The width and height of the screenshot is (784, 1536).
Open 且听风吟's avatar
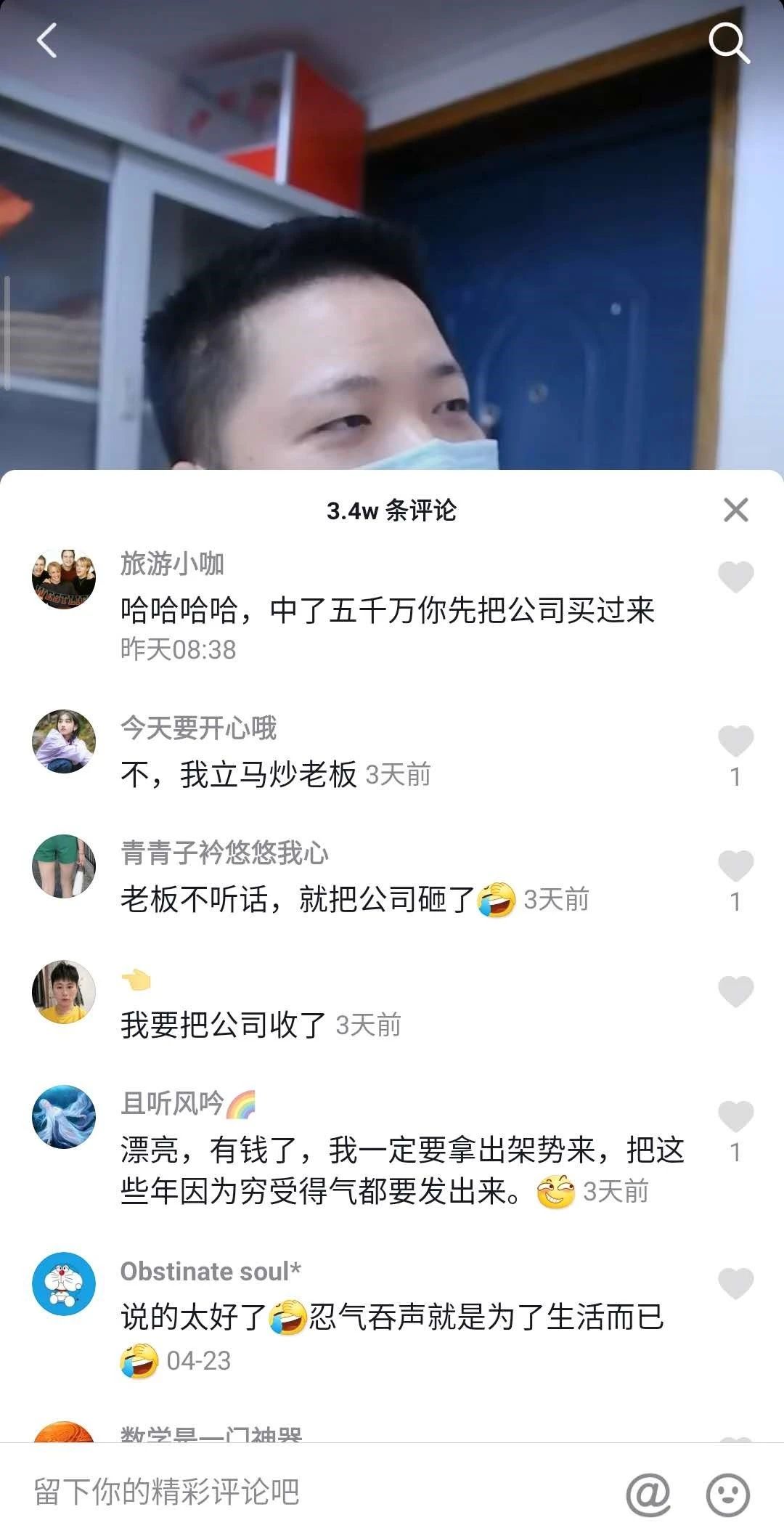[64, 1117]
